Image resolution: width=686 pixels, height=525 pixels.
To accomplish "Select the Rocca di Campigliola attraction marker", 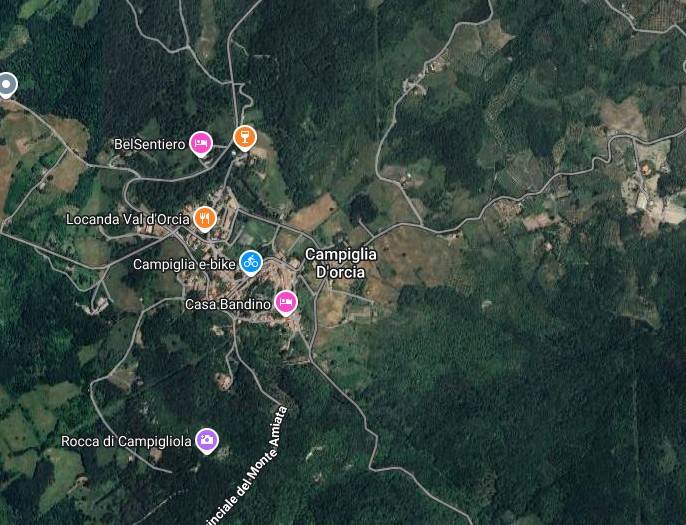I will 207,439.
